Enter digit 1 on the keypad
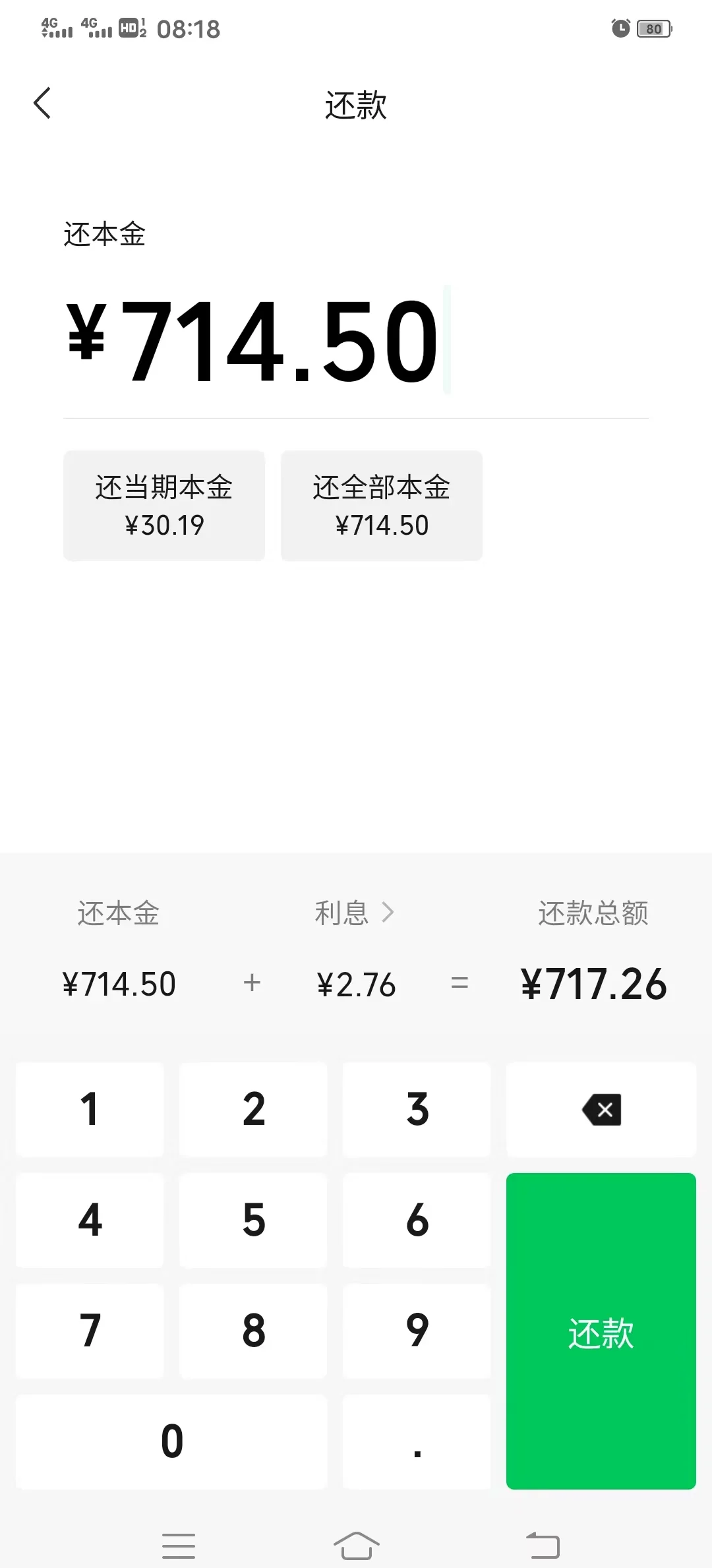Screen dimensions: 712x1568 pyautogui.click(x=90, y=1110)
